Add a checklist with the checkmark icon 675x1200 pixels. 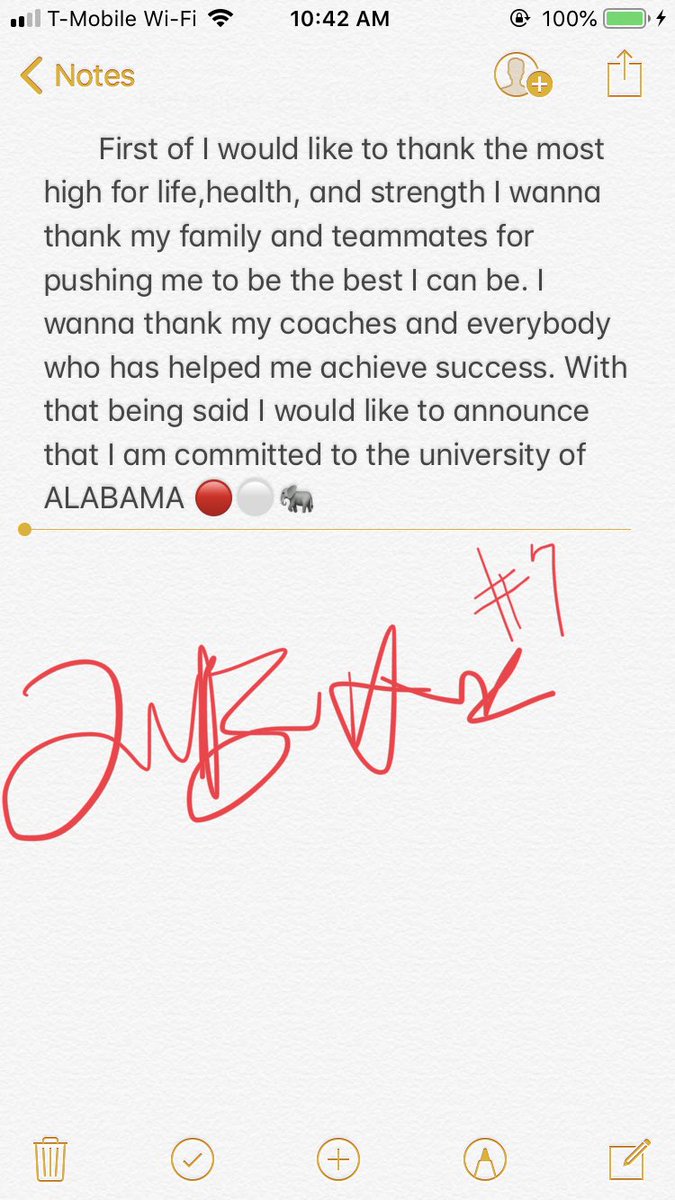pos(192,1160)
